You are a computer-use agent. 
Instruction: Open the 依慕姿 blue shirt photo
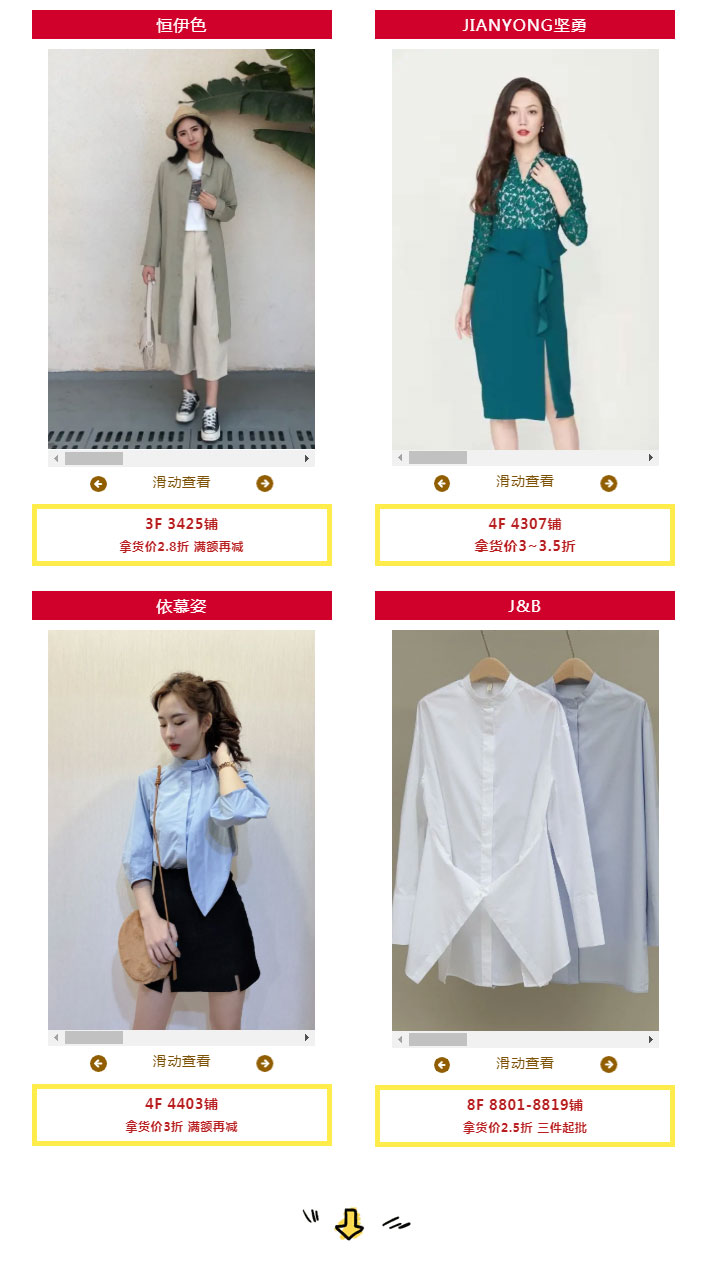coord(181,829)
